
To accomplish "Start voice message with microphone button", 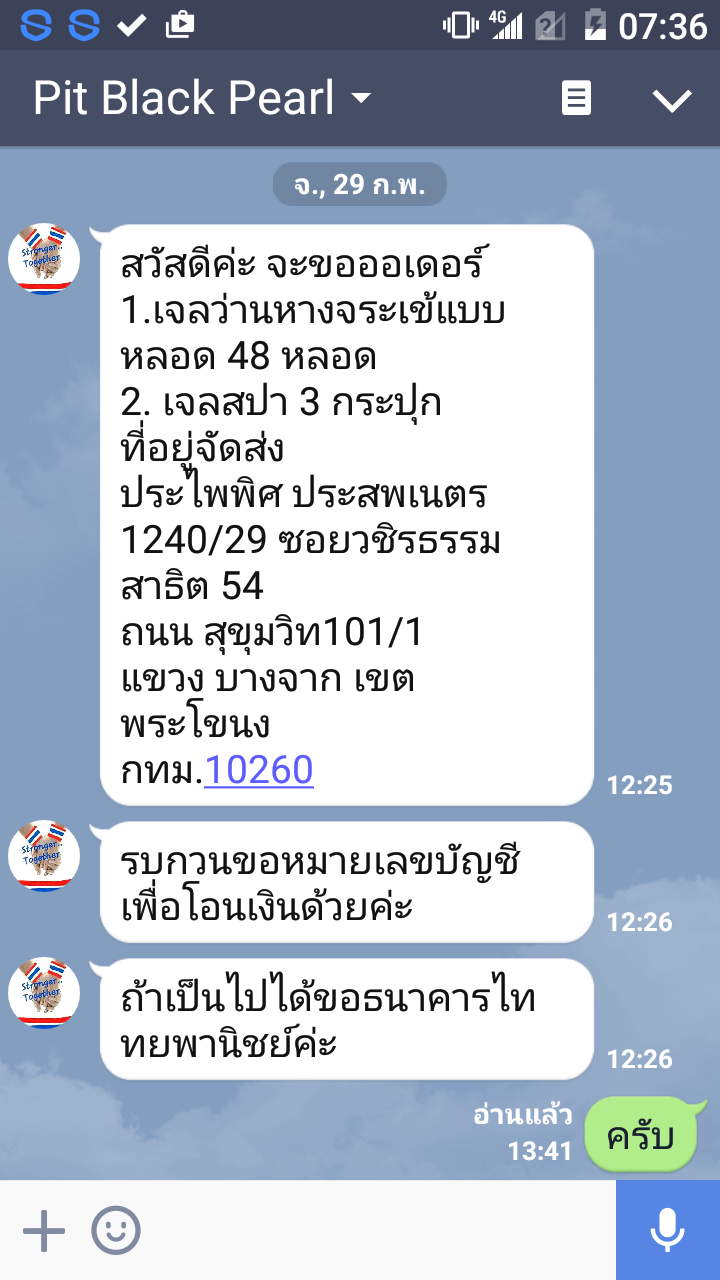I will pyautogui.click(x=667, y=1230).
